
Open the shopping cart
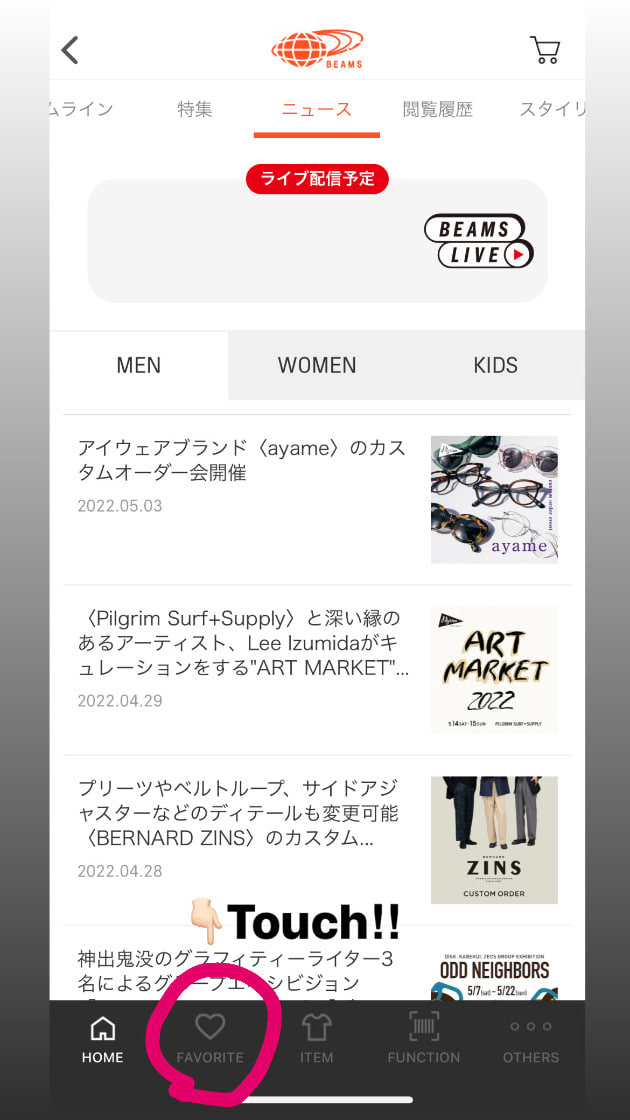coord(544,50)
